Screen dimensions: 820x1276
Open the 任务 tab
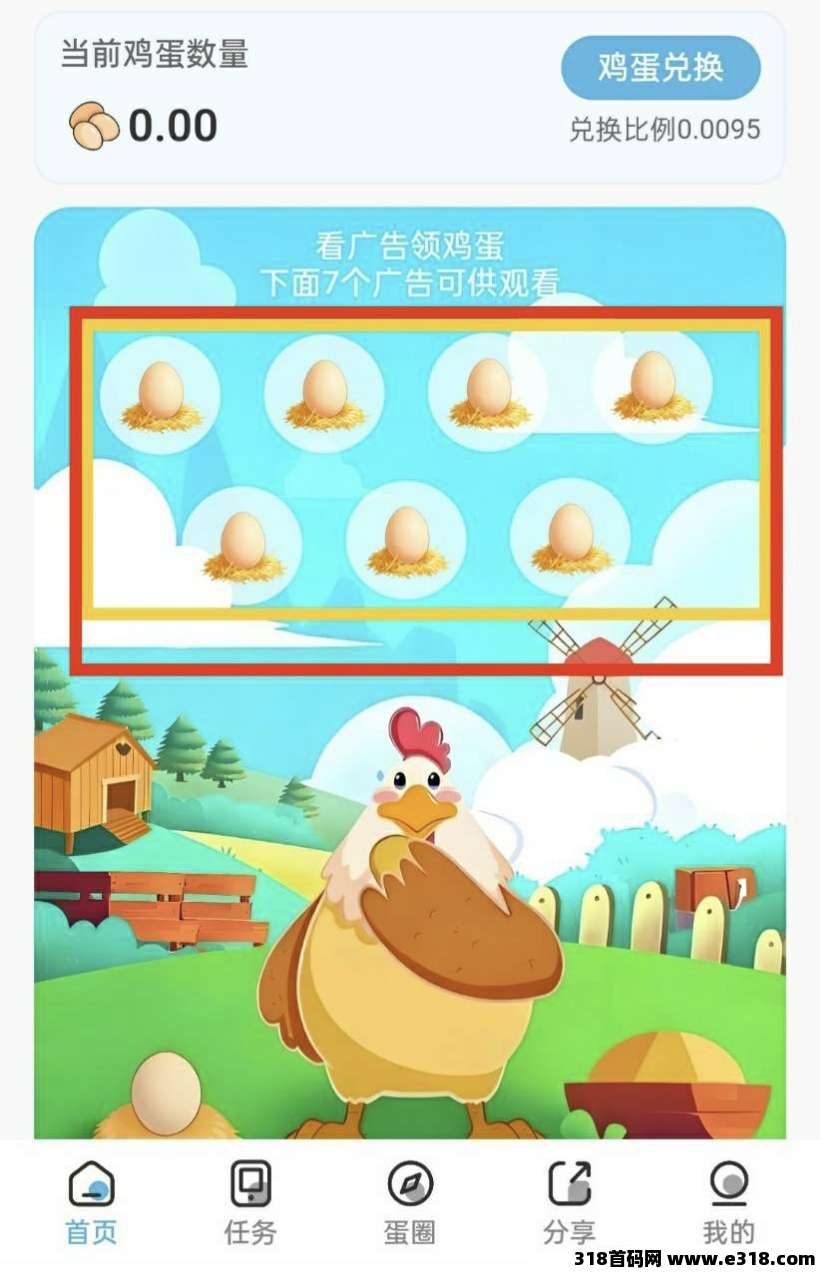click(x=250, y=1203)
